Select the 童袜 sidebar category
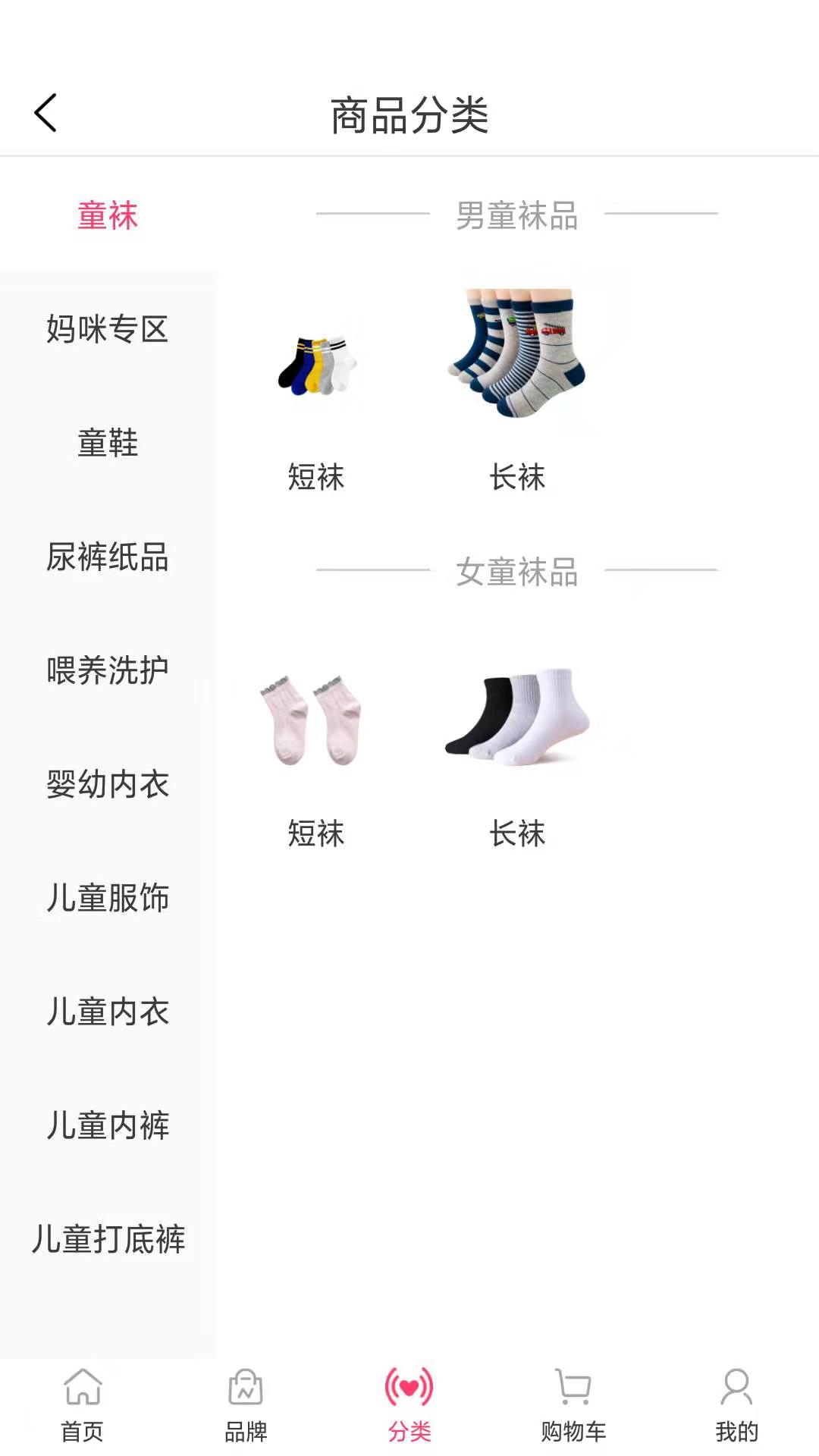Image resolution: width=819 pixels, height=1456 pixels. pyautogui.click(x=108, y=216)
